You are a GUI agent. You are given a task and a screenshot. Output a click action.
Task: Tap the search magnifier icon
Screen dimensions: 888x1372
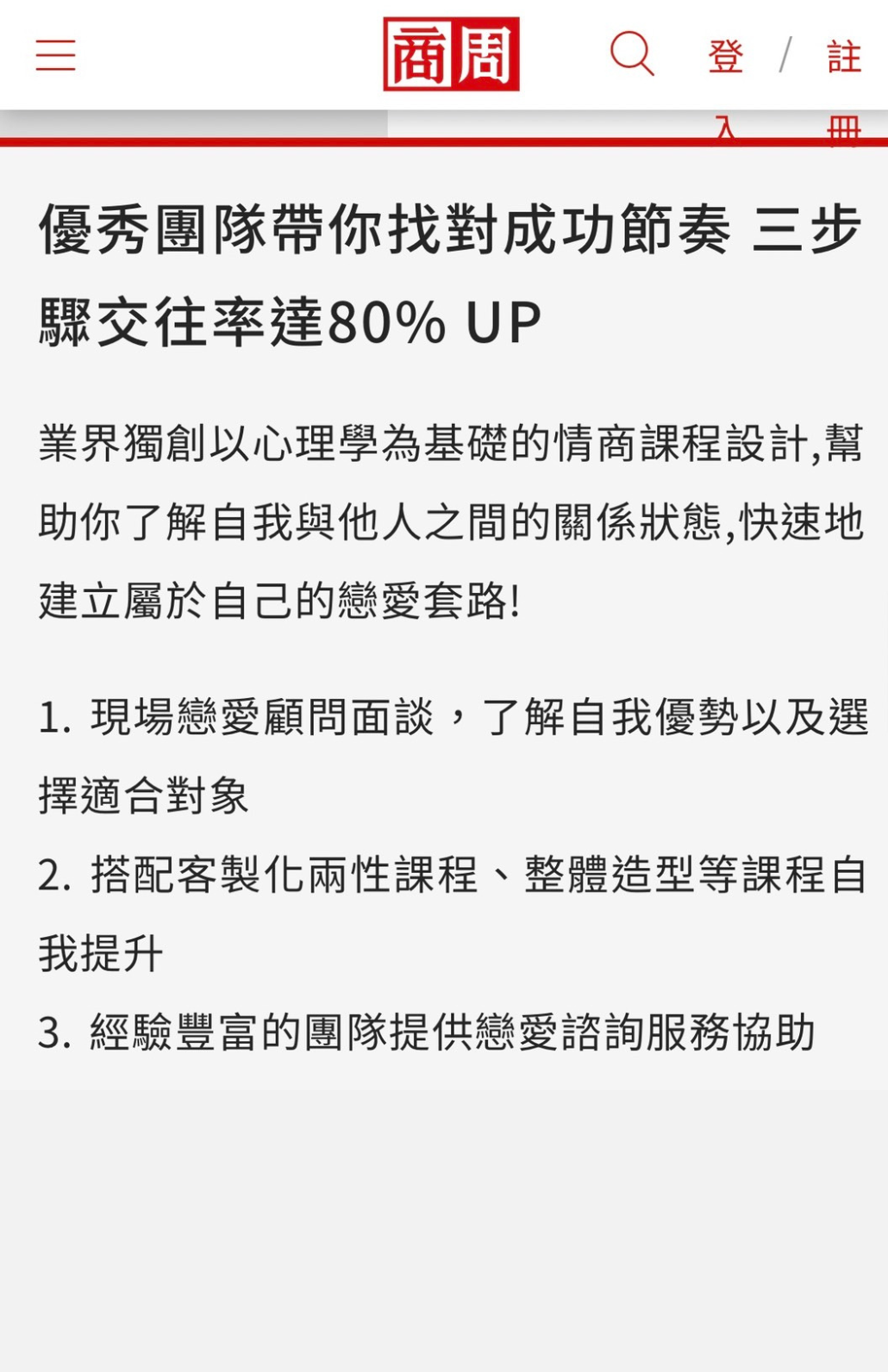click(632, 53)
